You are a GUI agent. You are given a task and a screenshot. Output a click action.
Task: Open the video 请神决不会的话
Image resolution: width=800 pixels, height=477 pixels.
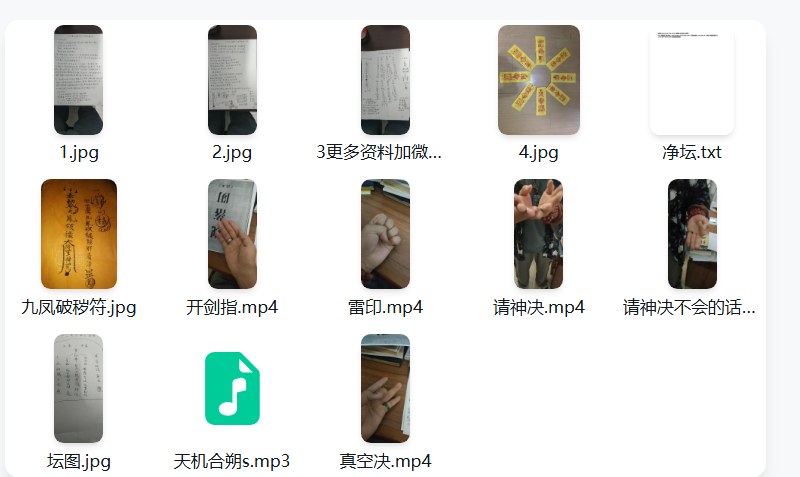pos(692,234)
